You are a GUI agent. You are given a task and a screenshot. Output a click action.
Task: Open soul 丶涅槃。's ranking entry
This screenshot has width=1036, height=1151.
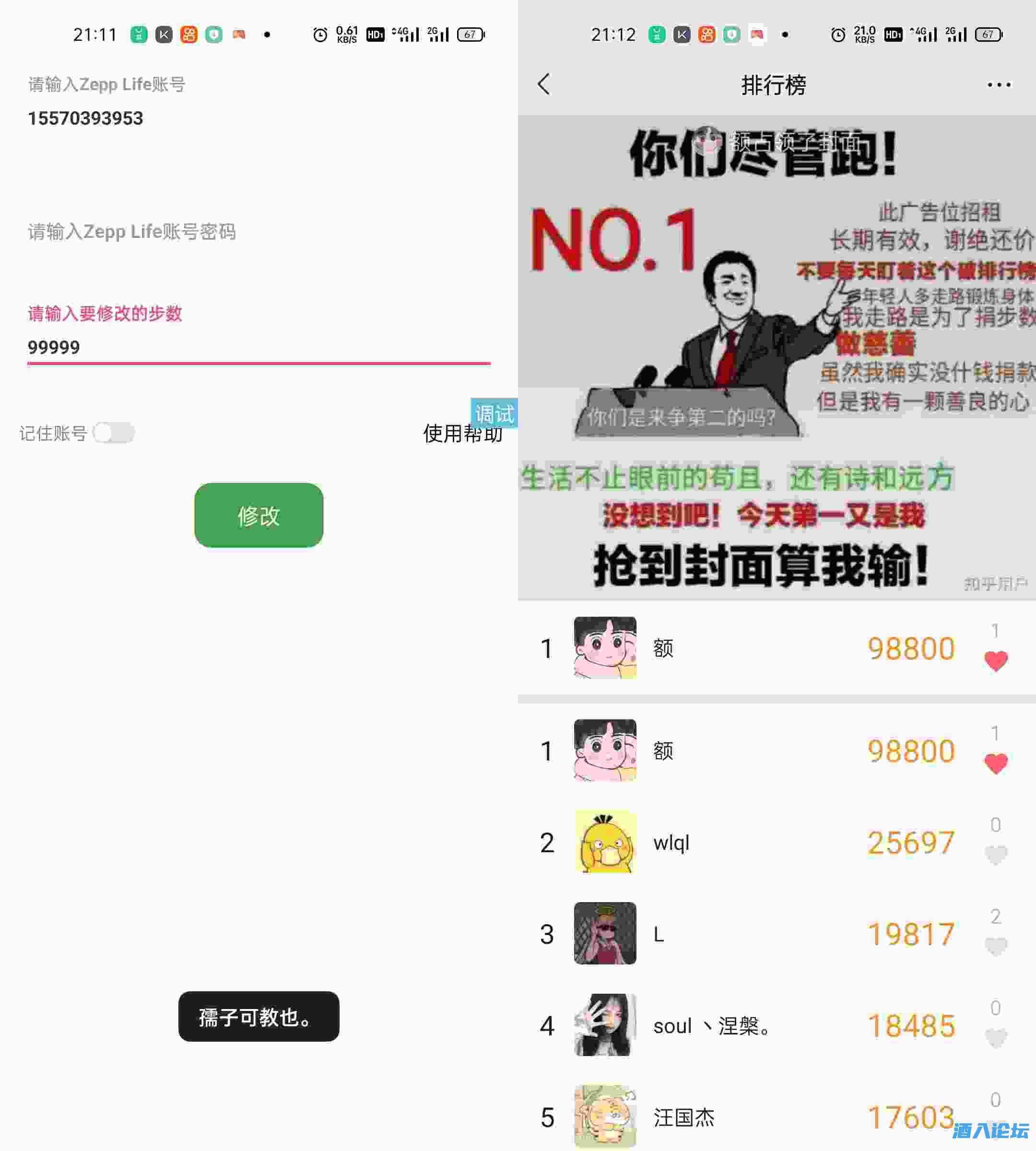pyautogui.click(x=740, y=1026)
